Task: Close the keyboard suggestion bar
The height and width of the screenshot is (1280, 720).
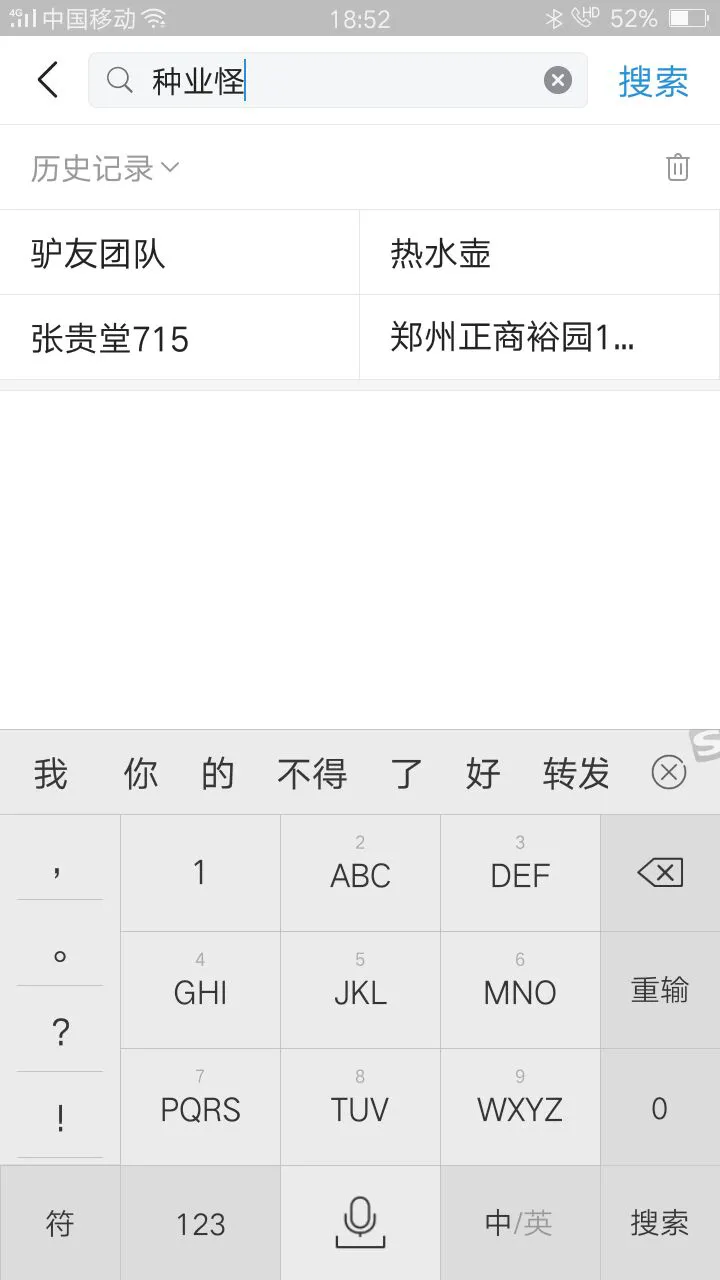Action: point(668,772)
